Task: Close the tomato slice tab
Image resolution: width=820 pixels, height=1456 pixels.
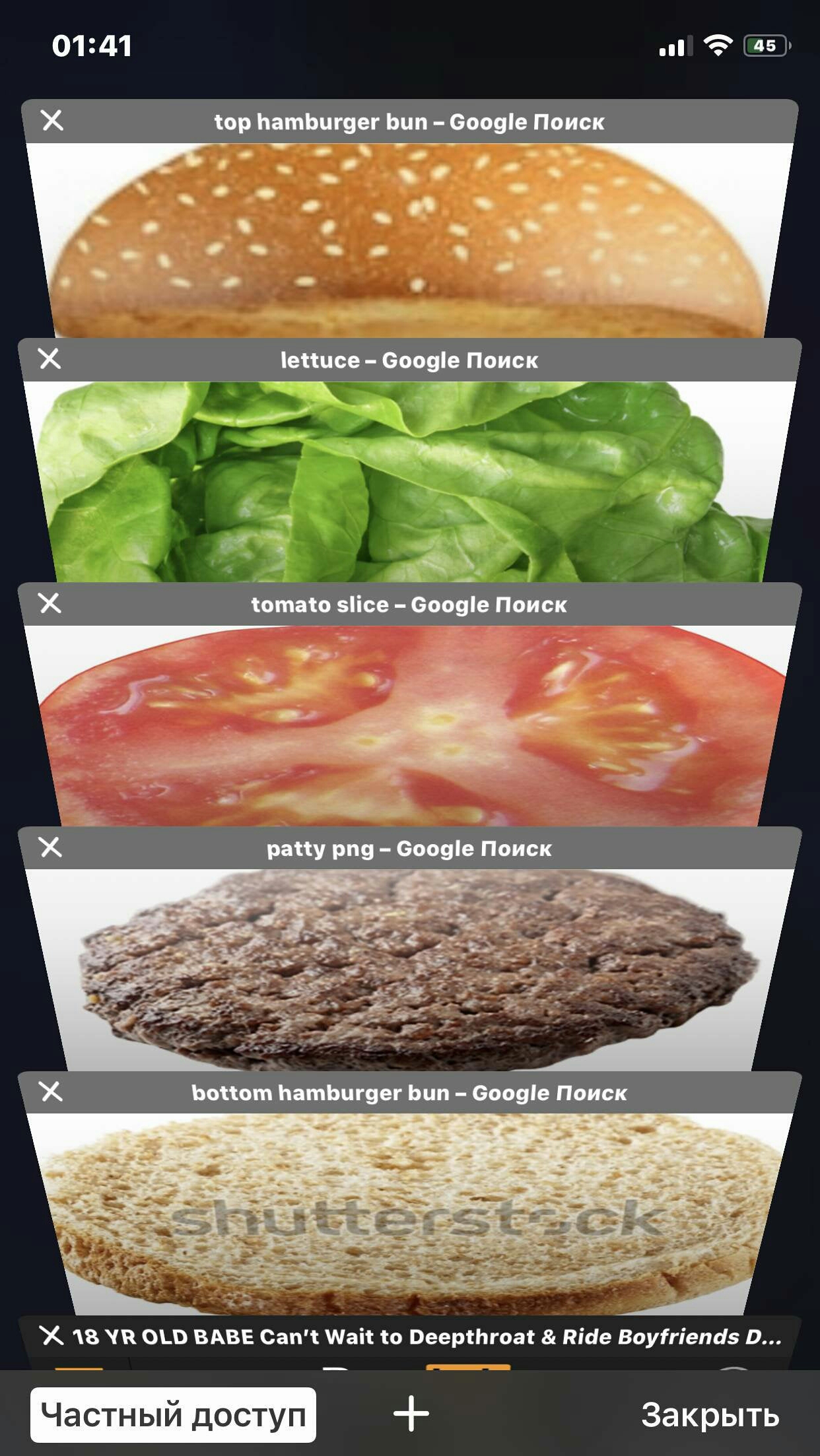Action: click(x=50, y=603)
